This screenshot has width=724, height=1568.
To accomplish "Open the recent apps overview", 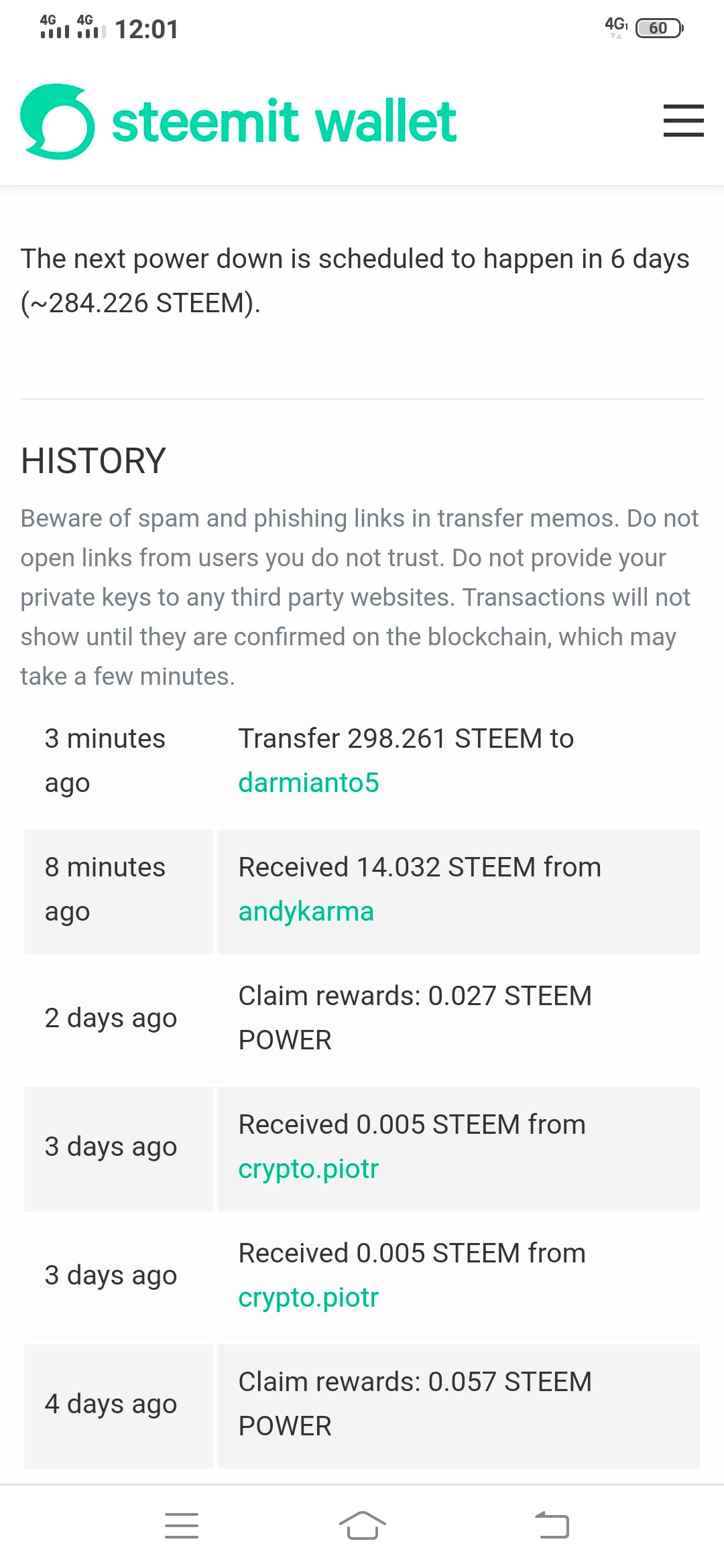I will (182, 1526).
